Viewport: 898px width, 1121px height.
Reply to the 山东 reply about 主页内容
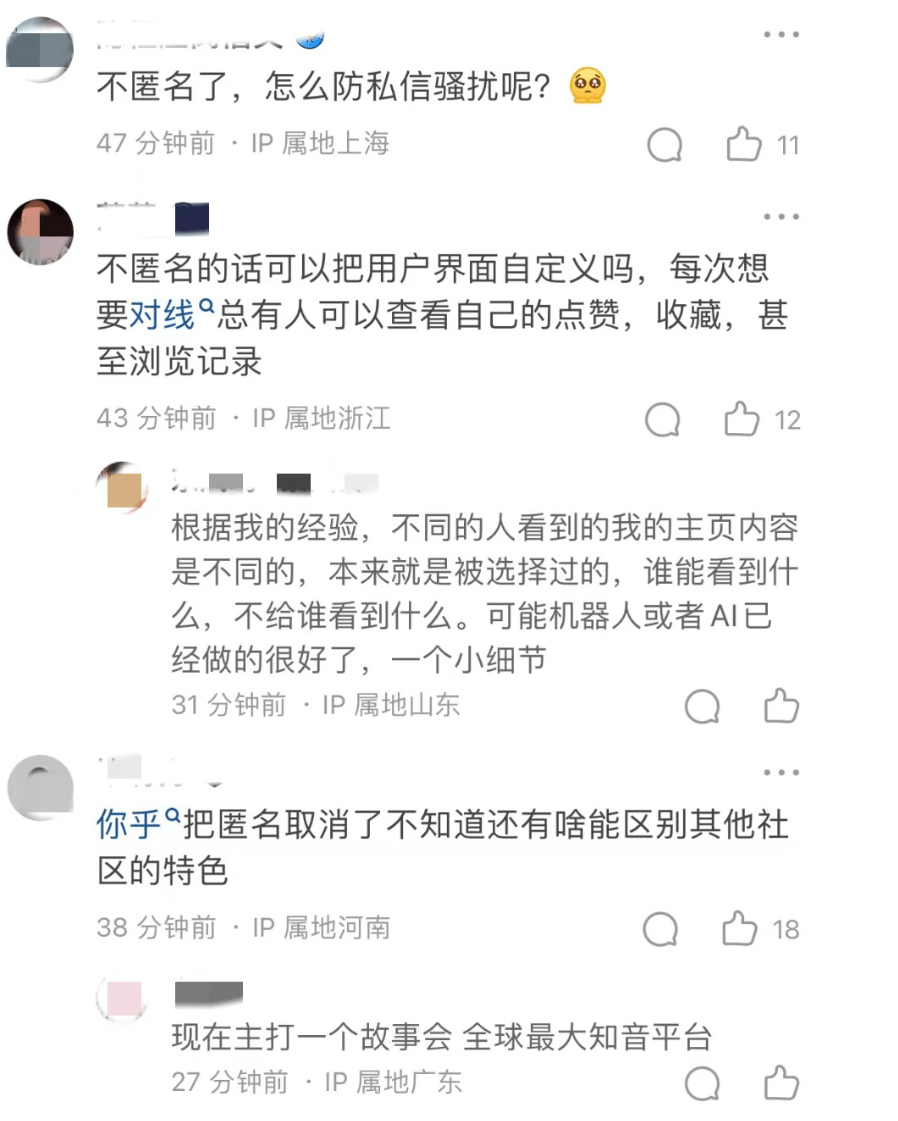click(702, 706)
